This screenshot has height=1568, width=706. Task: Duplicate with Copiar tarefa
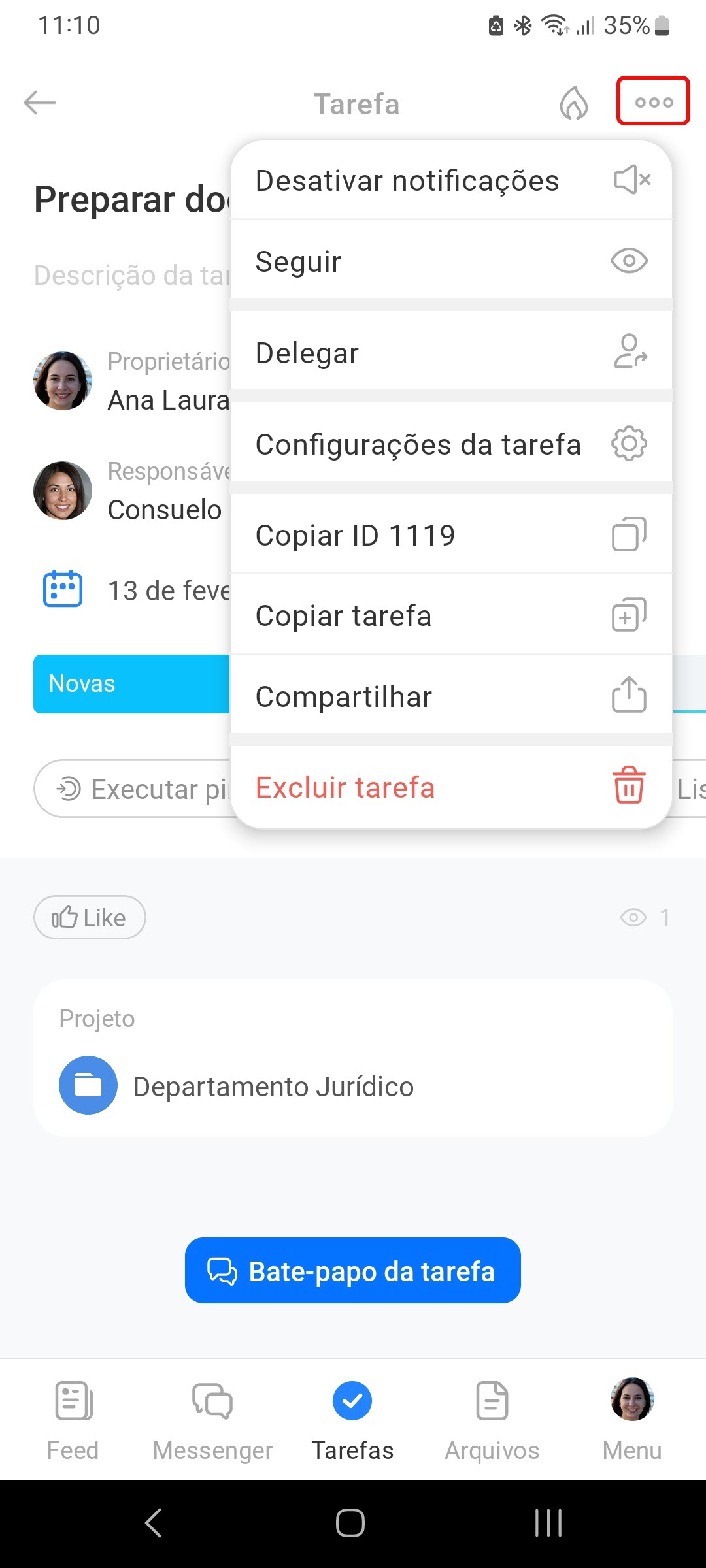451,615
